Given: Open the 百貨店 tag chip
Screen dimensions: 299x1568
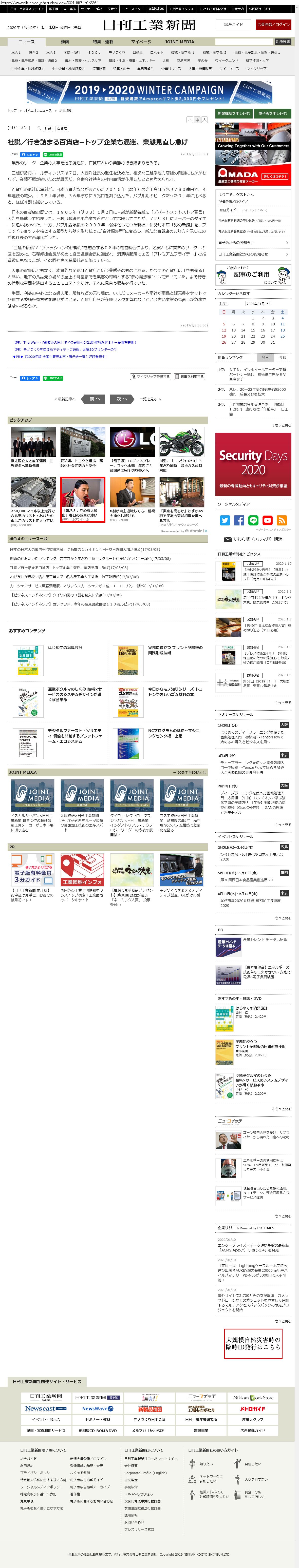Looking at the screenshot, I should click(x=62, y=128).
